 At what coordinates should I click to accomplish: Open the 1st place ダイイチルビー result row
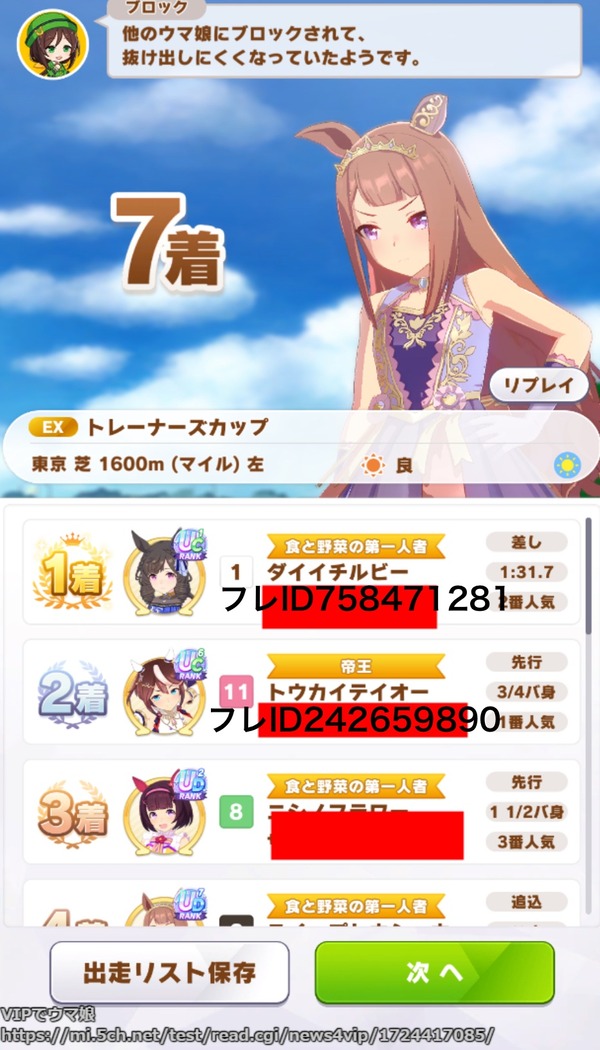(301, 572)
